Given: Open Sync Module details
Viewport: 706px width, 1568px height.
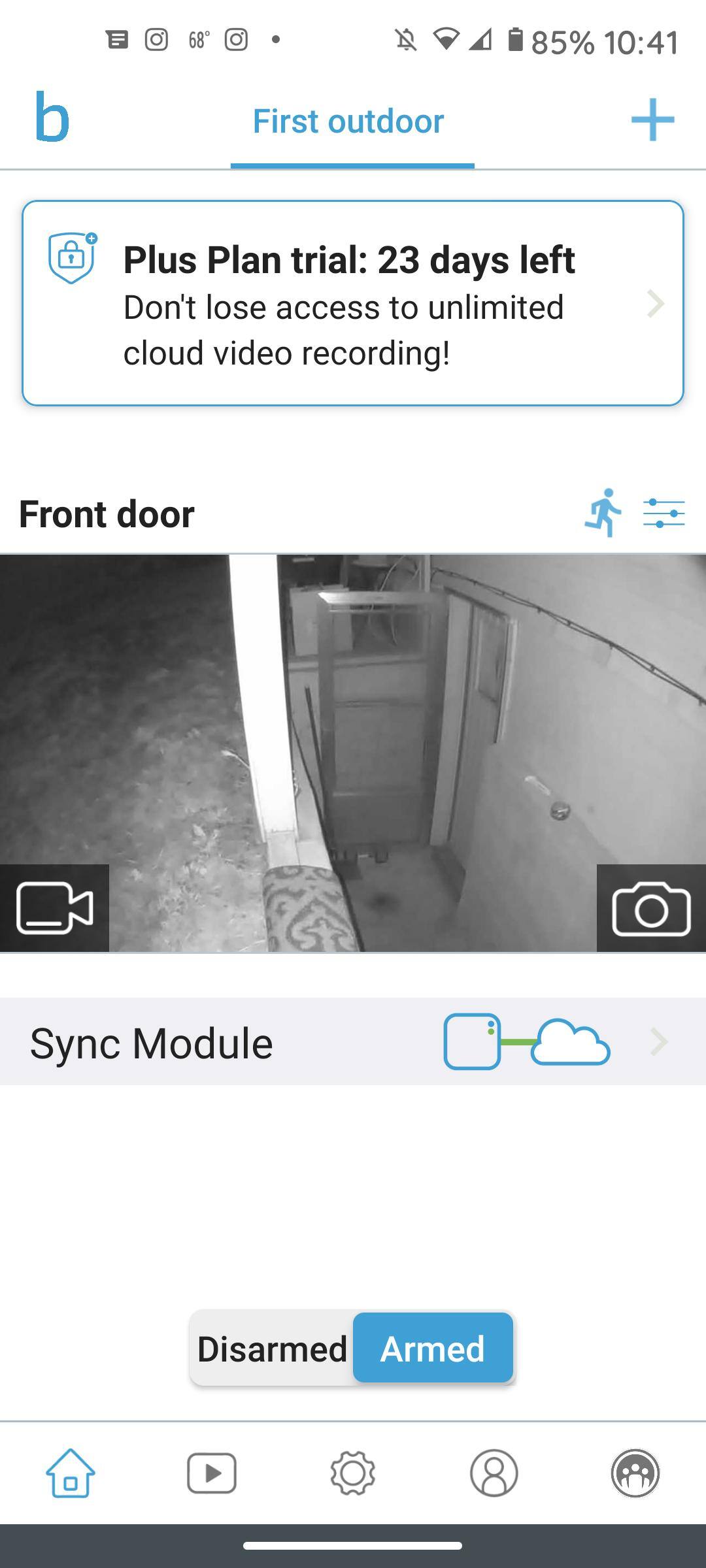Looking at the screenshot, I should tap(353, 1042).
